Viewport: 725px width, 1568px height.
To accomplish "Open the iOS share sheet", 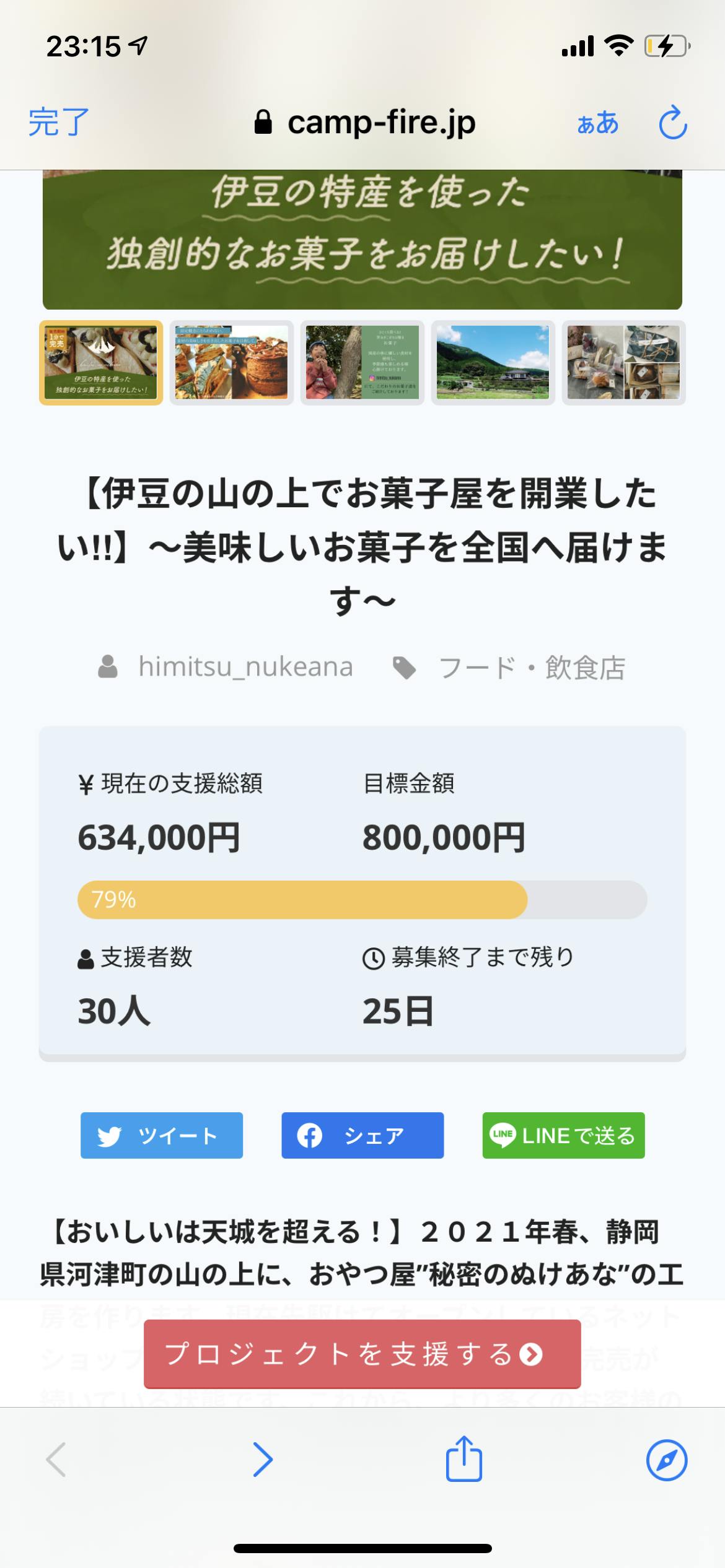I will pos(464,1459).
